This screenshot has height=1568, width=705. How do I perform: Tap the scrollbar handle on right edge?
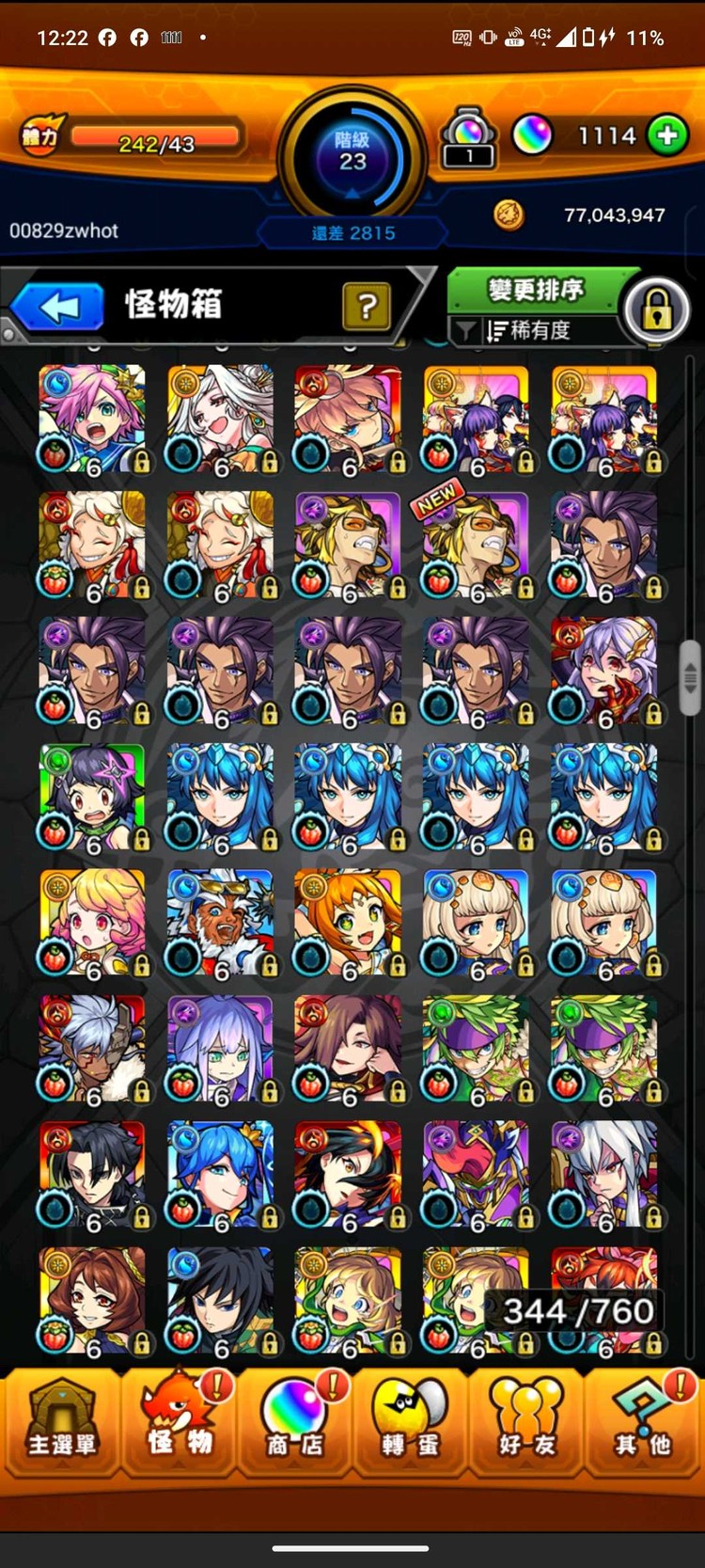[690, 677]
